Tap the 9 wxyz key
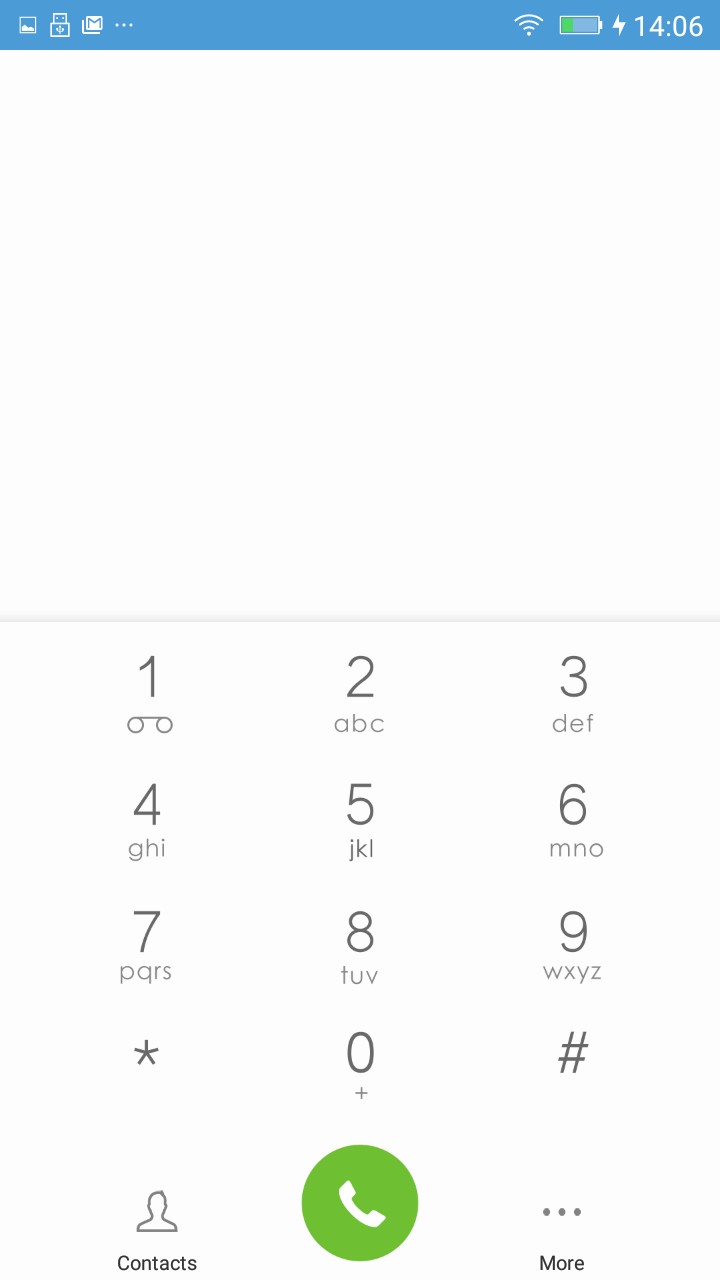The image size is (720, 1280). [x=573, y=944]
